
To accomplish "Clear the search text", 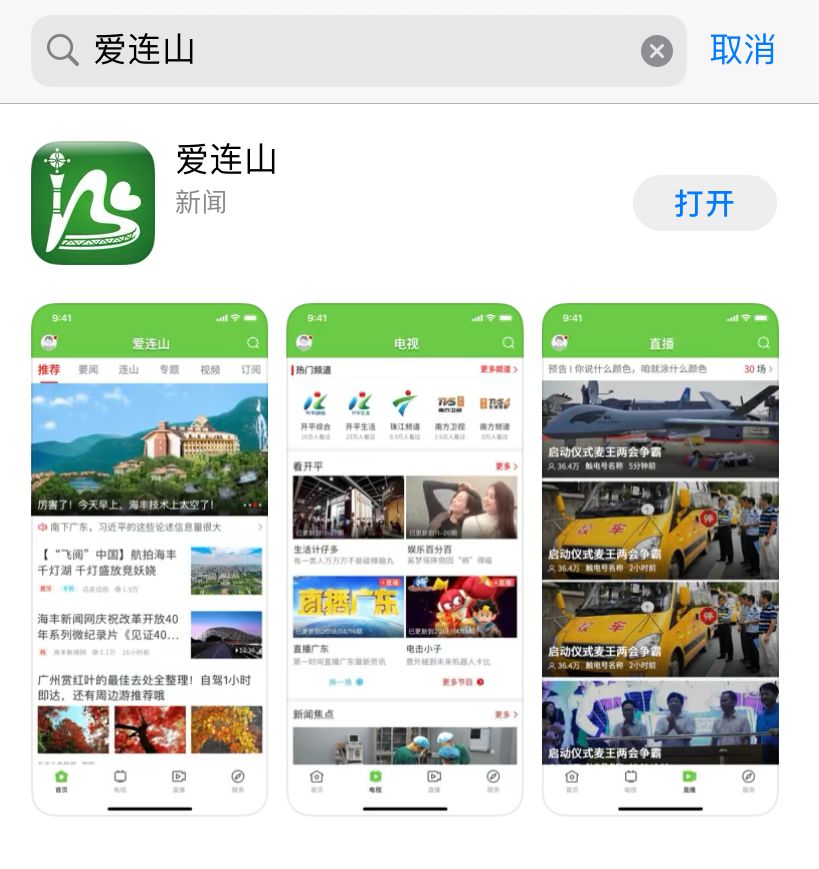I will coord(656,50).
